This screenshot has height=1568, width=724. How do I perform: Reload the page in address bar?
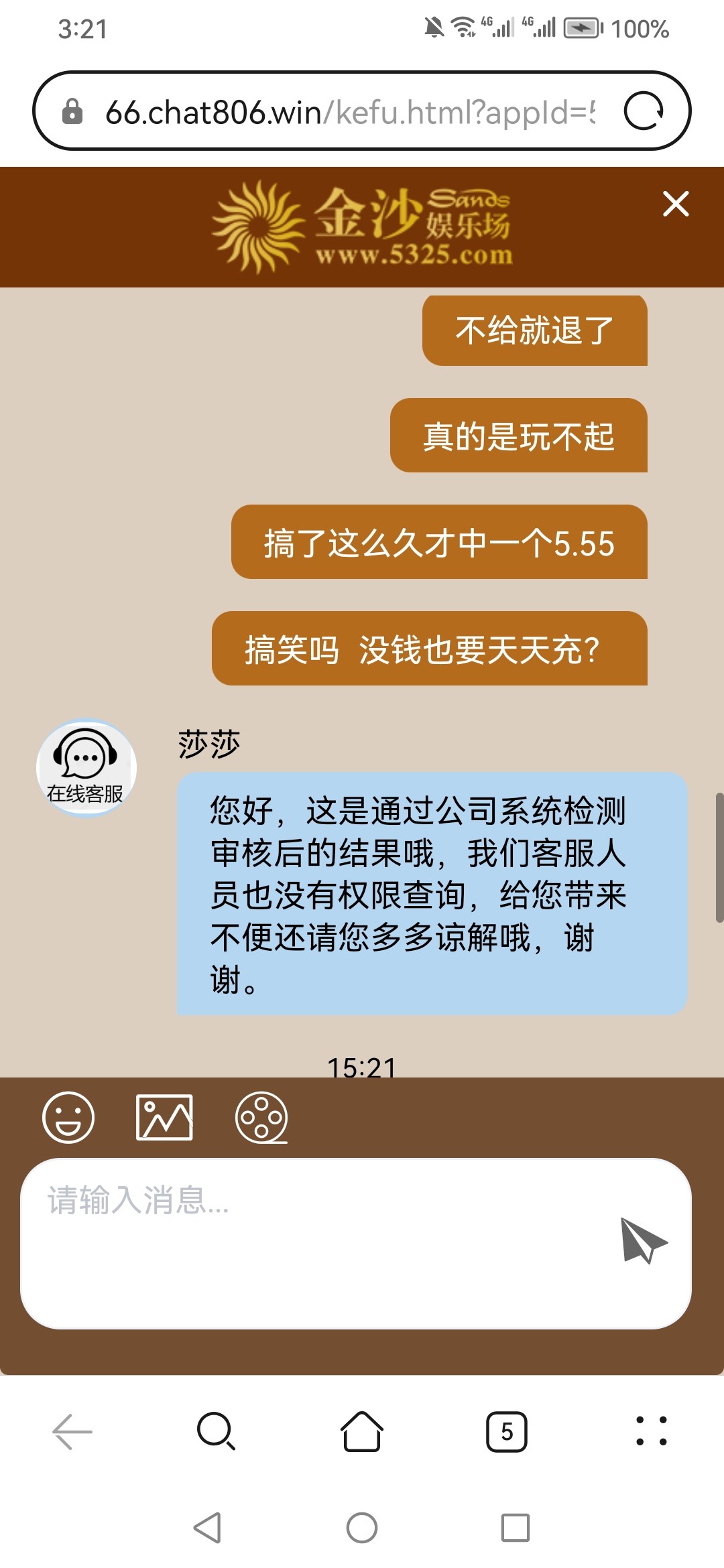[x=644, y=111]
